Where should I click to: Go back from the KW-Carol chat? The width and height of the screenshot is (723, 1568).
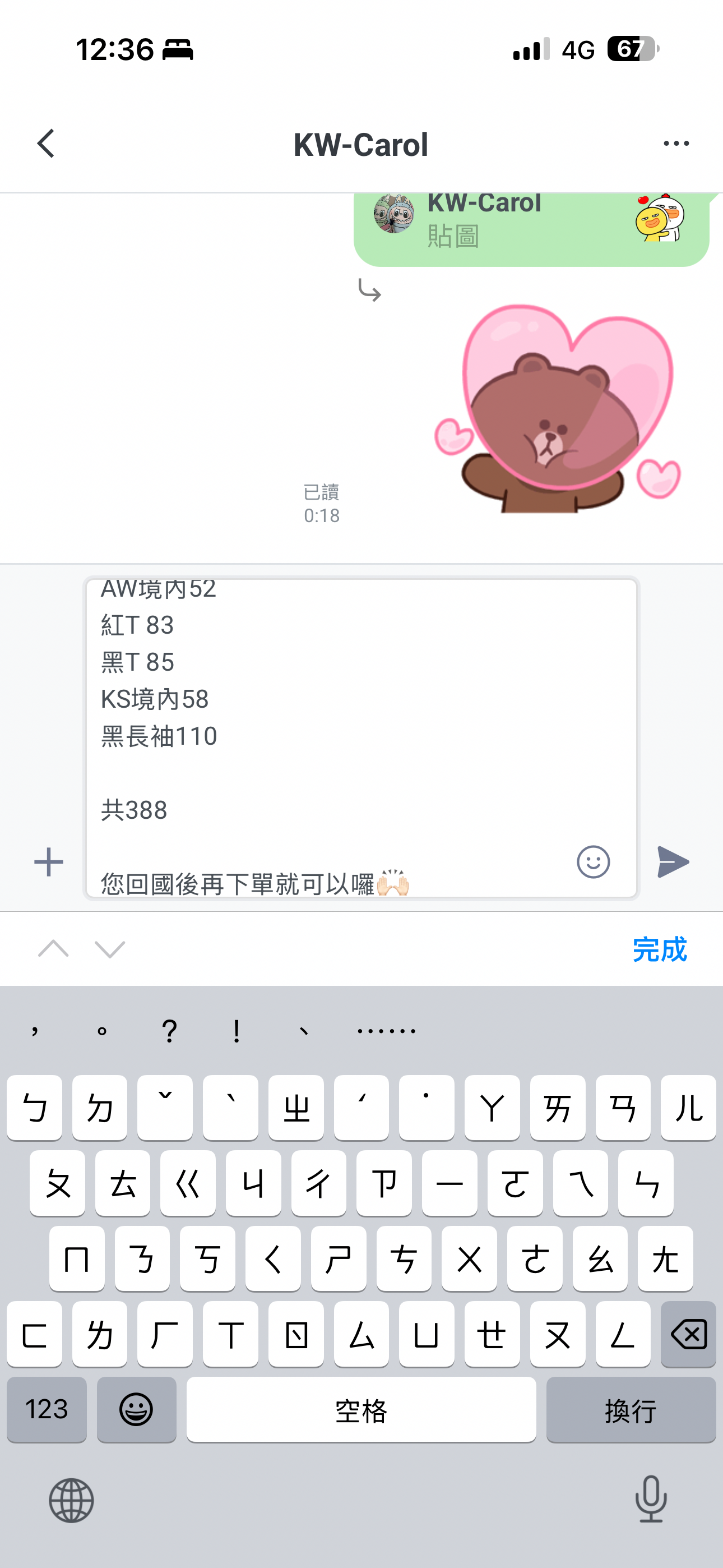(47, 144)
